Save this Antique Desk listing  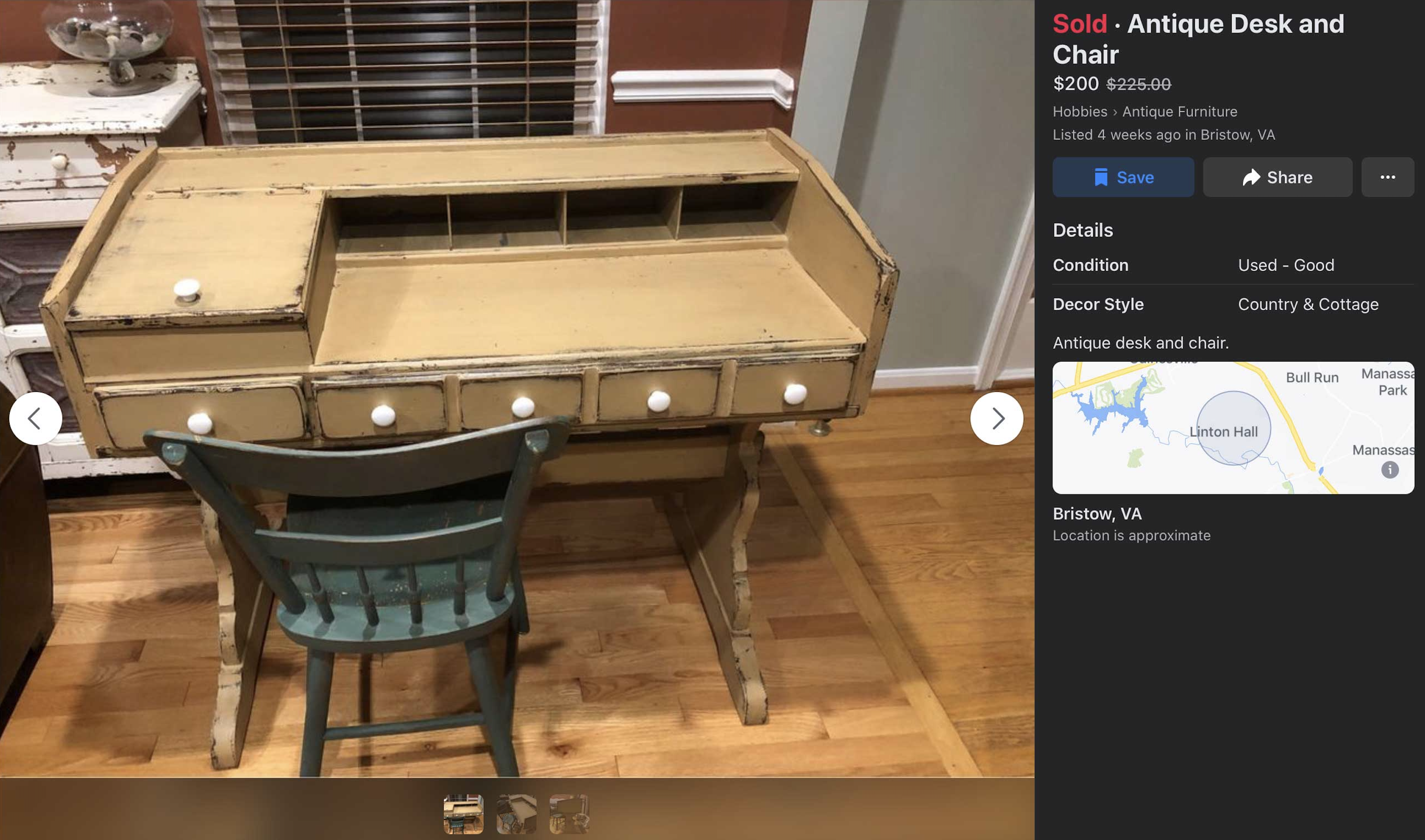pos(1123,177)
